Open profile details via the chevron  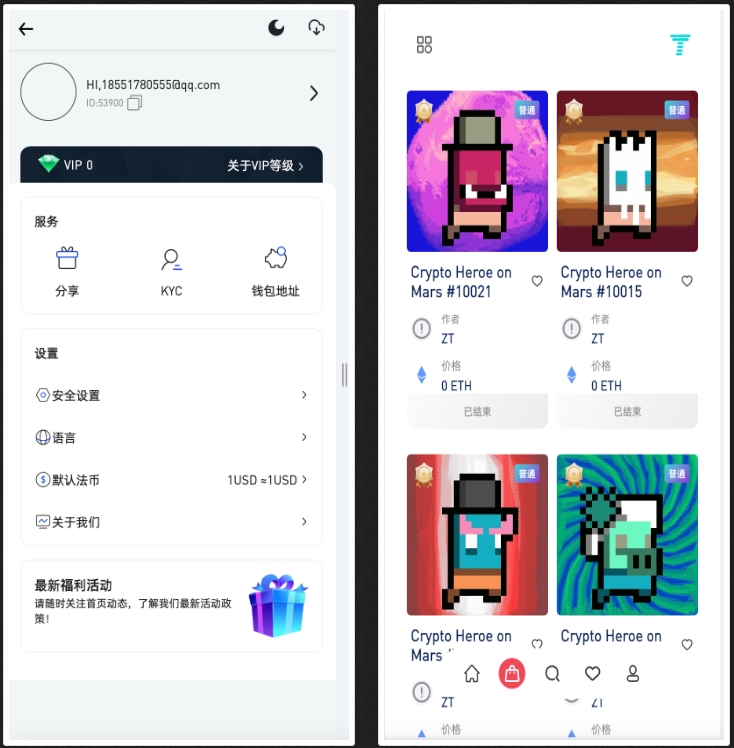(313, 93)
